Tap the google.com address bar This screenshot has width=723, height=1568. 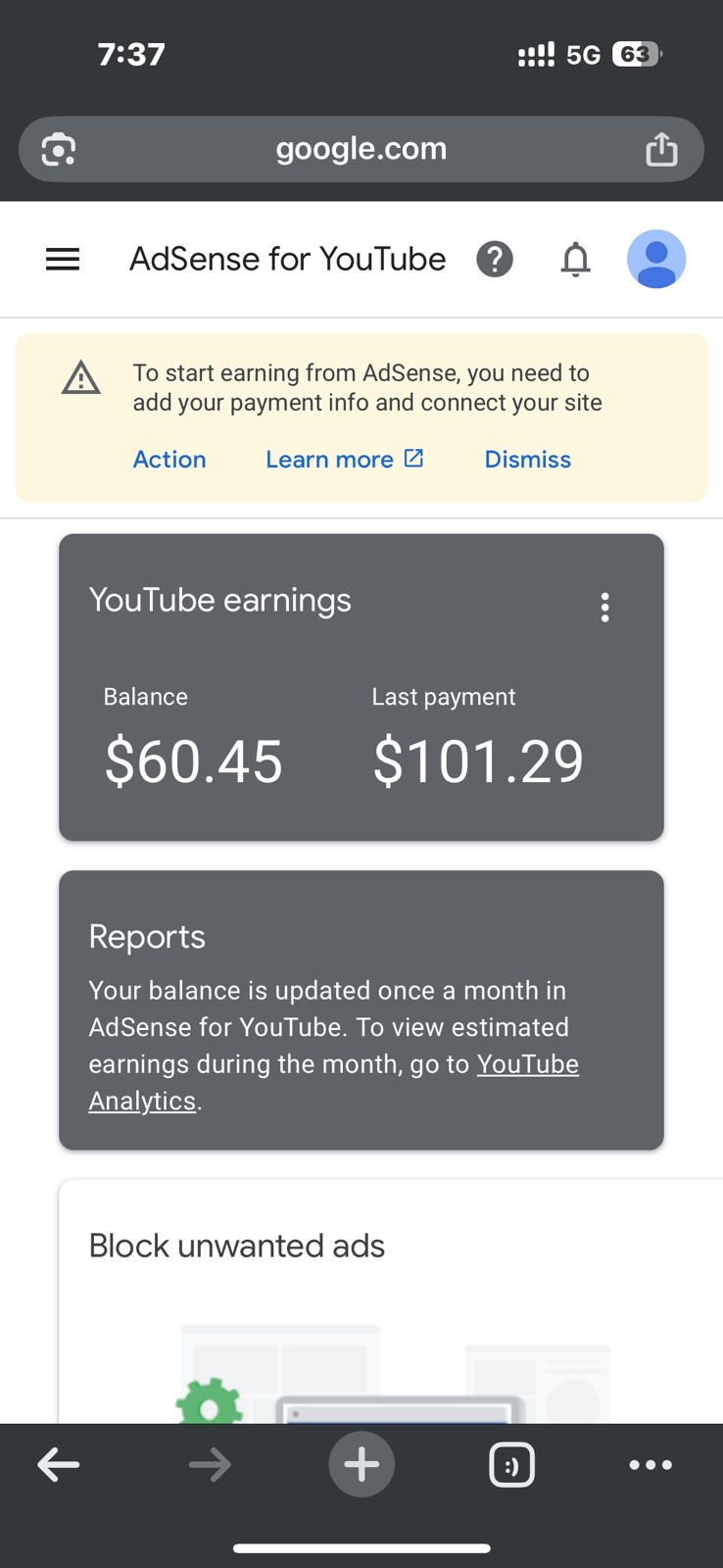click(361, 149)
